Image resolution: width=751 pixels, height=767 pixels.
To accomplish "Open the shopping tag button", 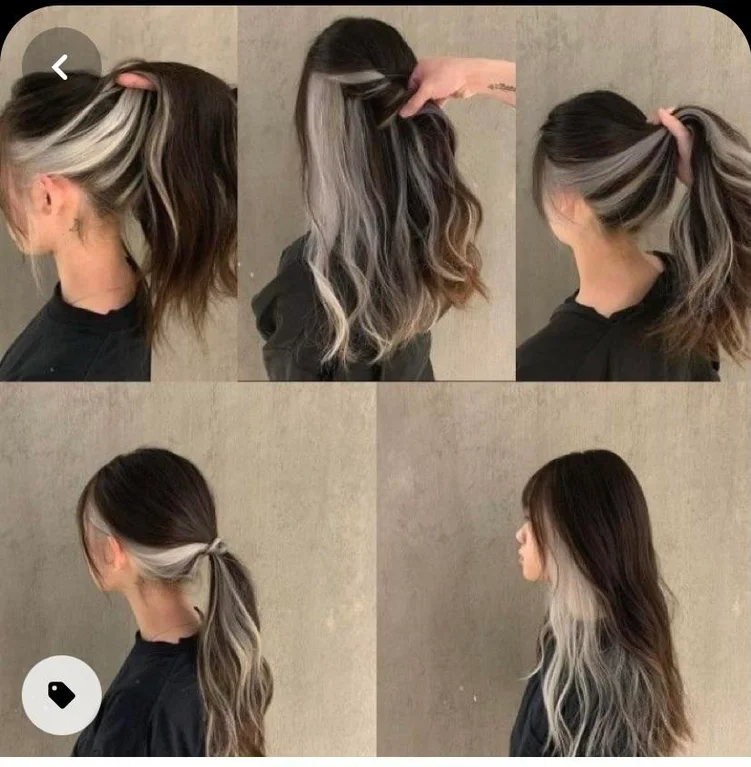I will pyautogui.click(x=61, y=695).
